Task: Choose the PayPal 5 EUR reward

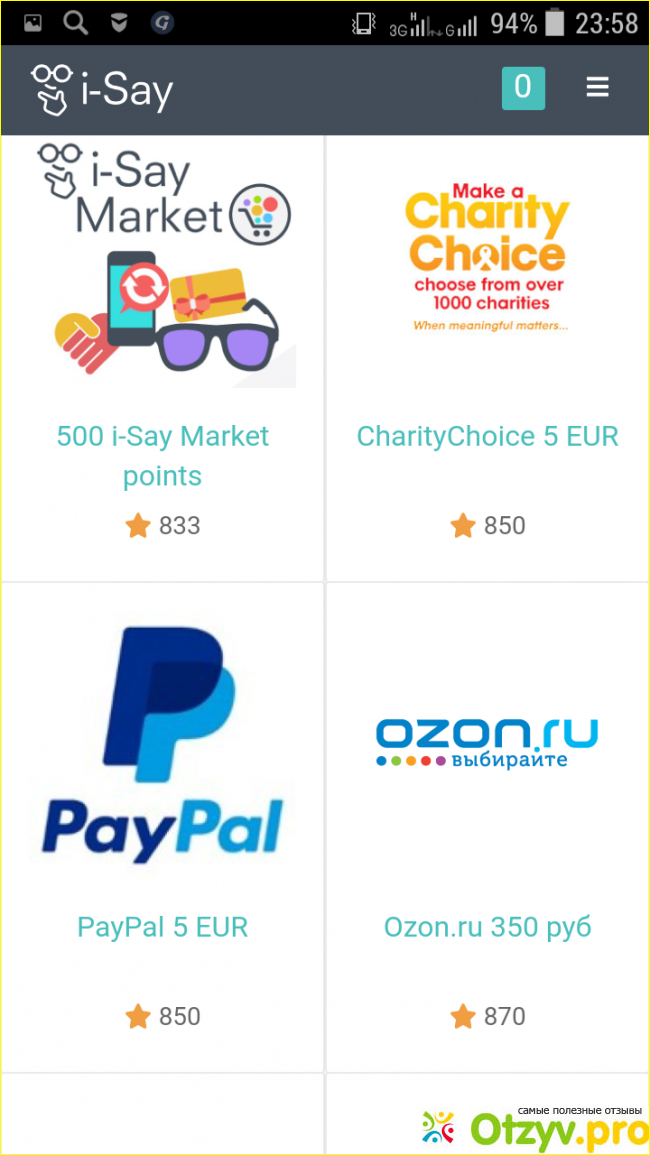Action: (162, 927)
